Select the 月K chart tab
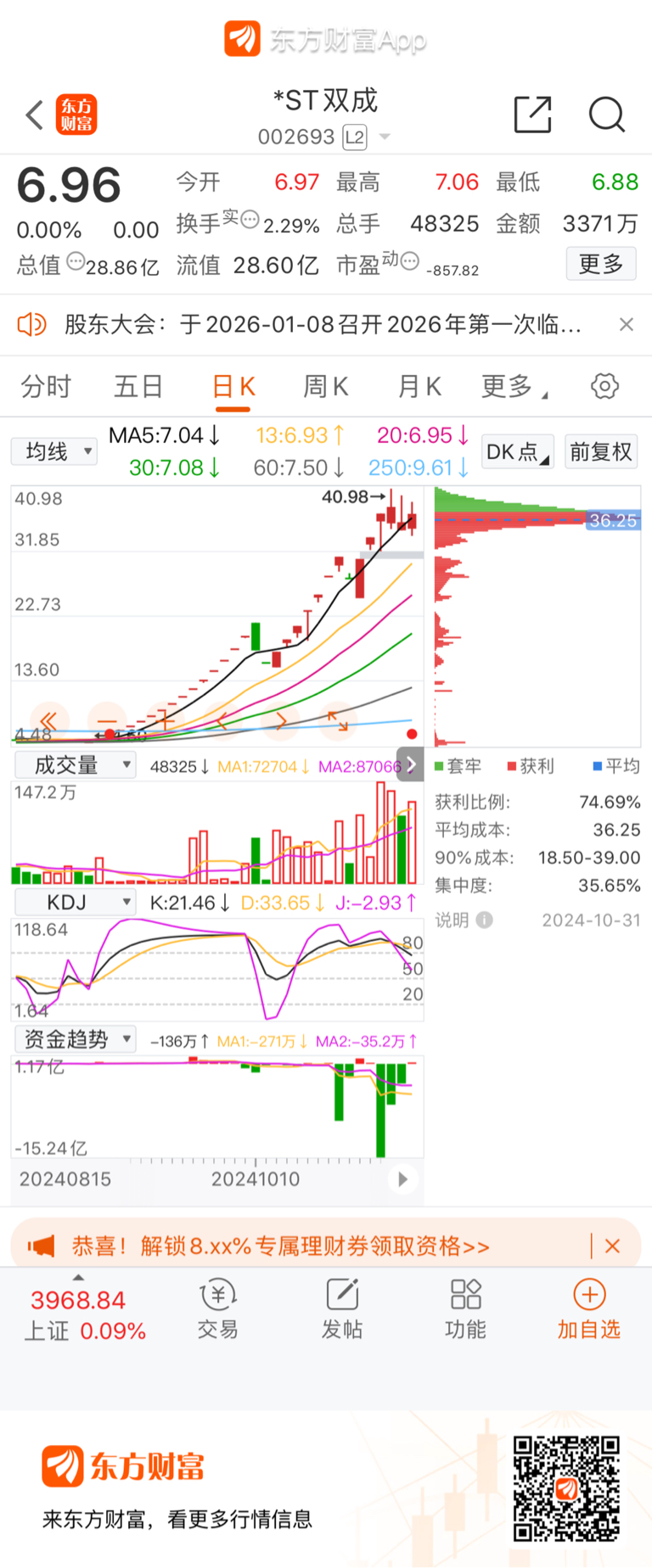Image resolution: width=652 pixels, height=1568 pixels. coord(419,387)
